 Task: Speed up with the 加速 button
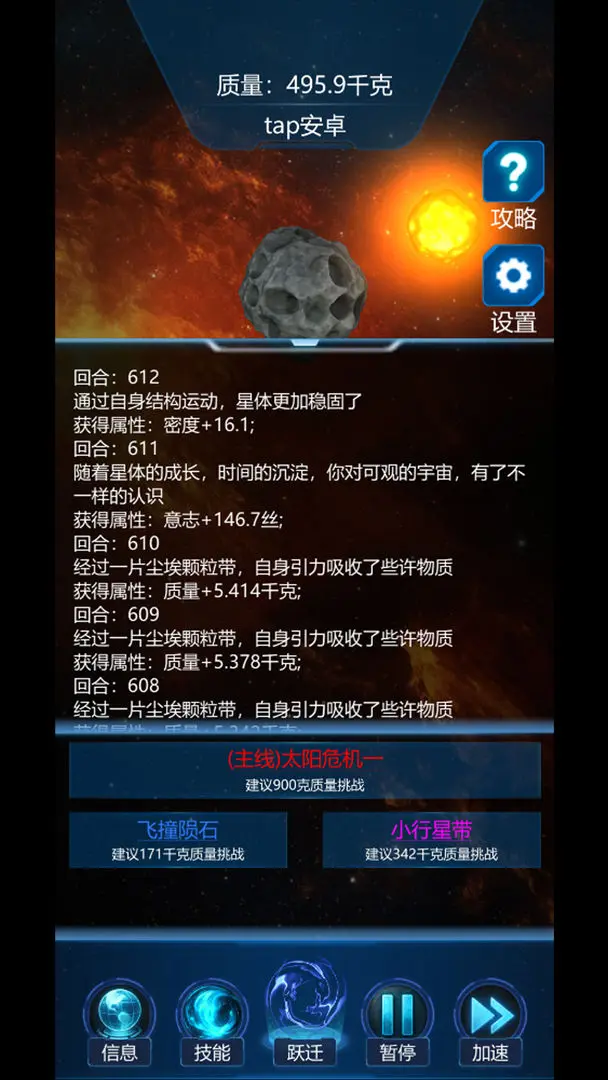click(490, 1020)
